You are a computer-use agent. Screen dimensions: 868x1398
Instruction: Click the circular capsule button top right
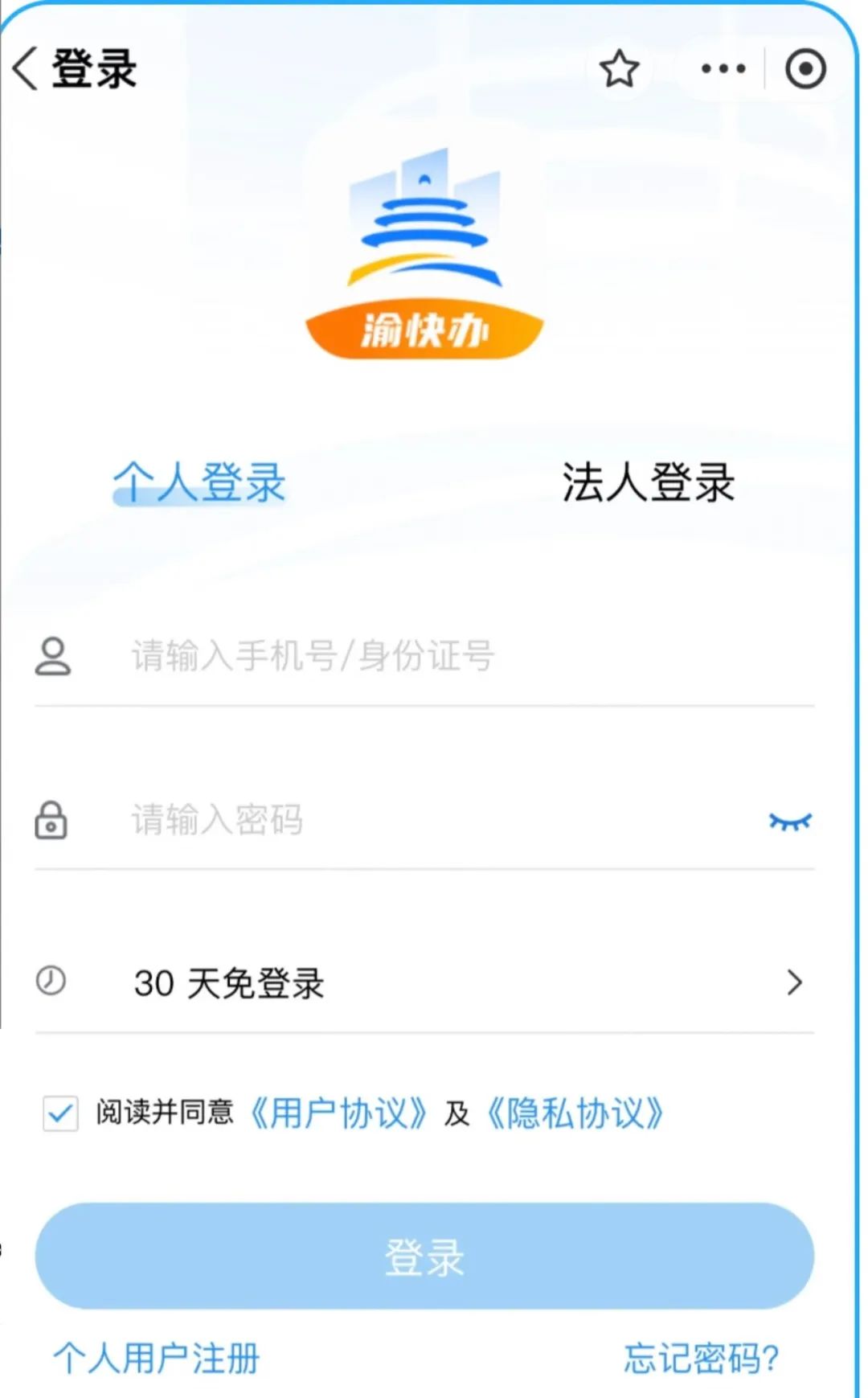(804, 69)
